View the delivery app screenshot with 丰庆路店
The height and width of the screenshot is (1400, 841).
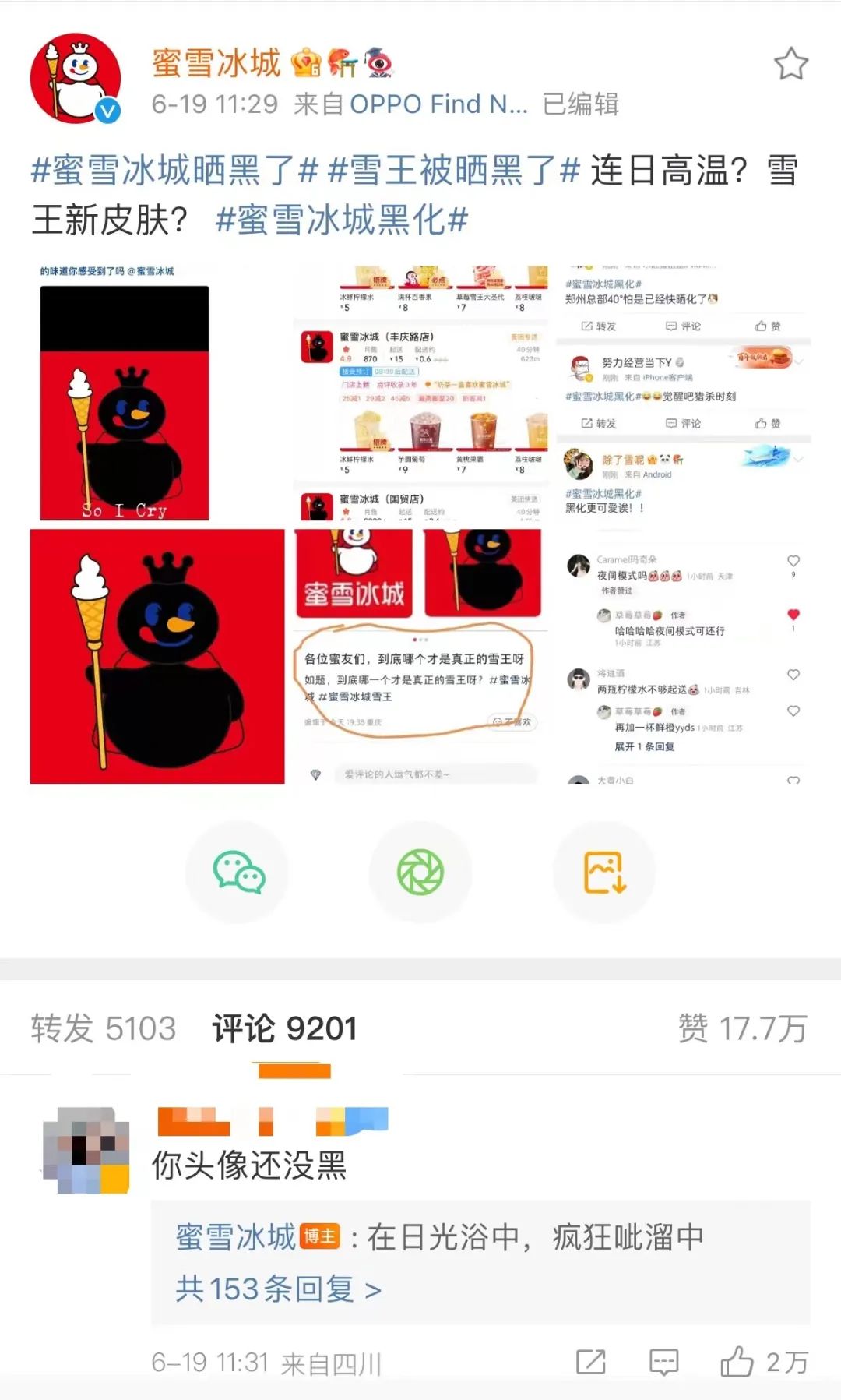pos(420,393)
